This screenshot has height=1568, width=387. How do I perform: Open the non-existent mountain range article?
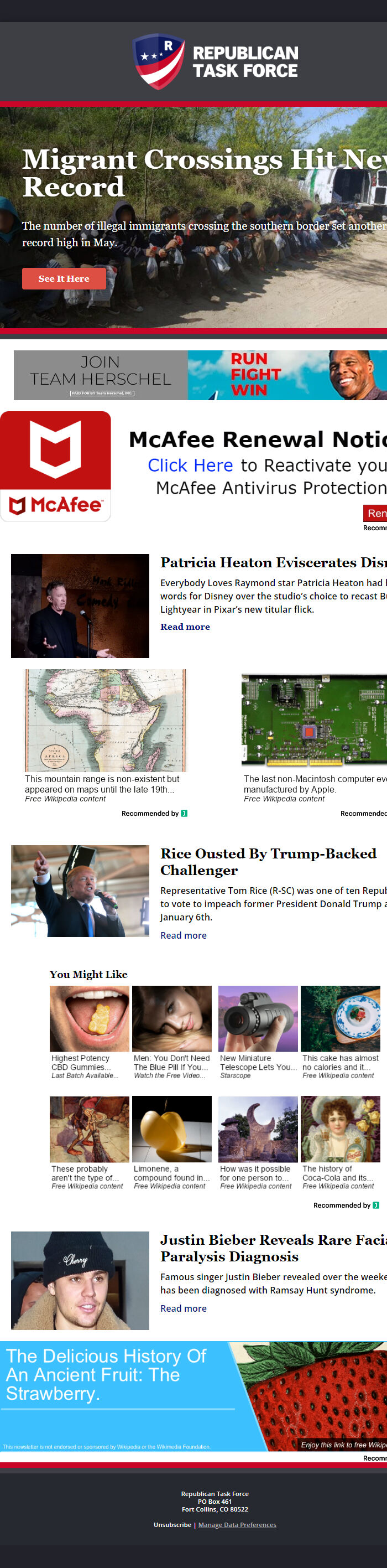pos(104,736)
